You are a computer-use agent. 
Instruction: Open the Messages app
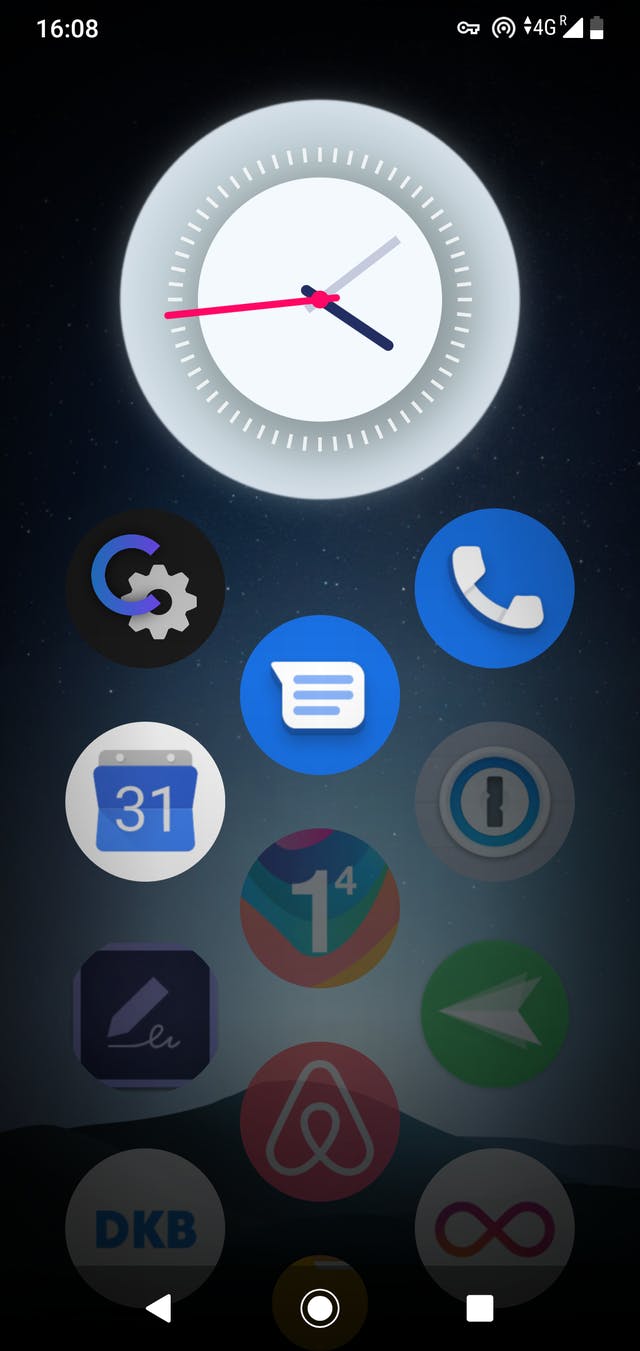(x=320, y=695)
